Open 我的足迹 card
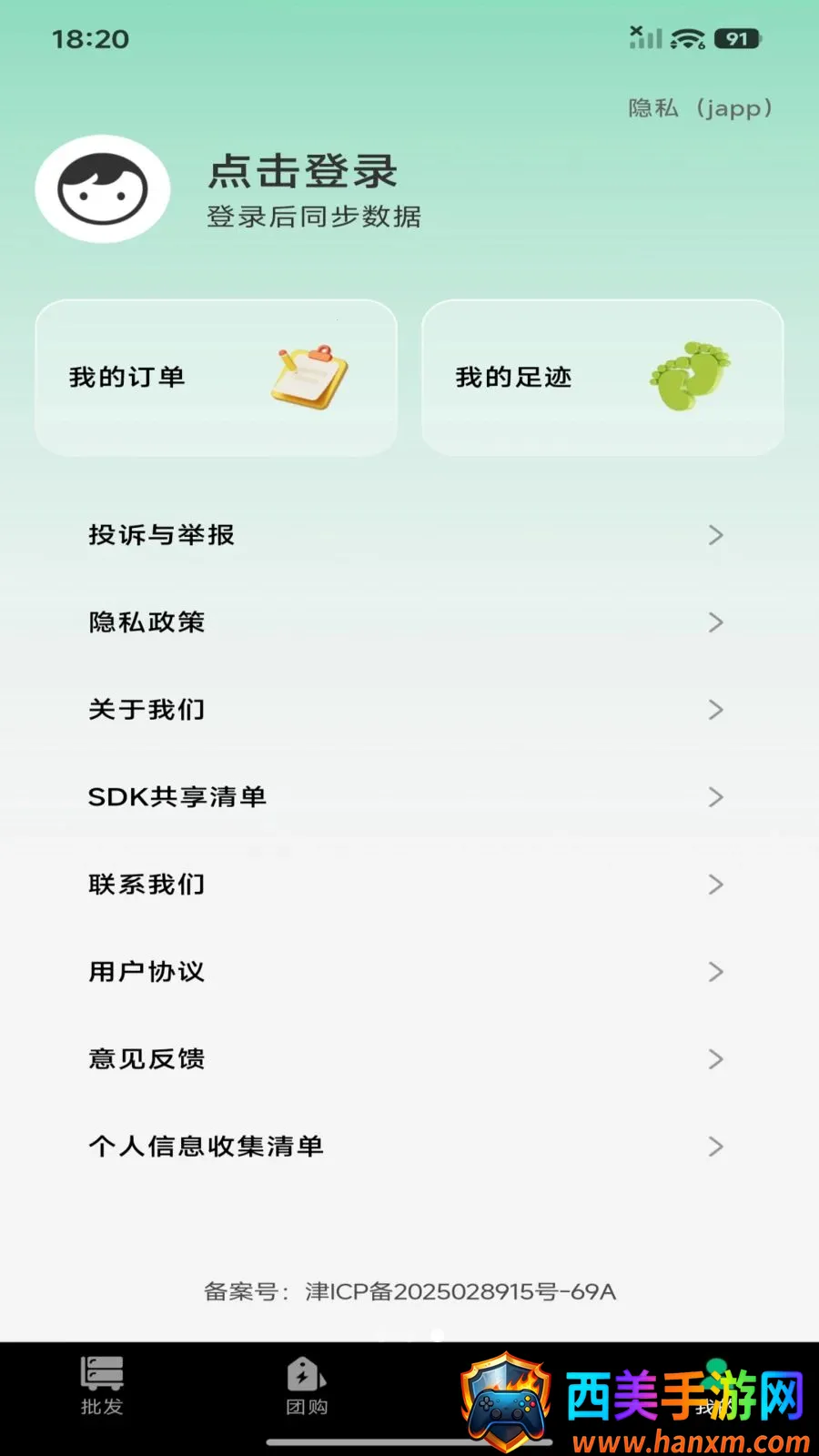Image resolution: width=819 pixels, height=1456 pixels. pyautogui.click(x=602, y=378)
